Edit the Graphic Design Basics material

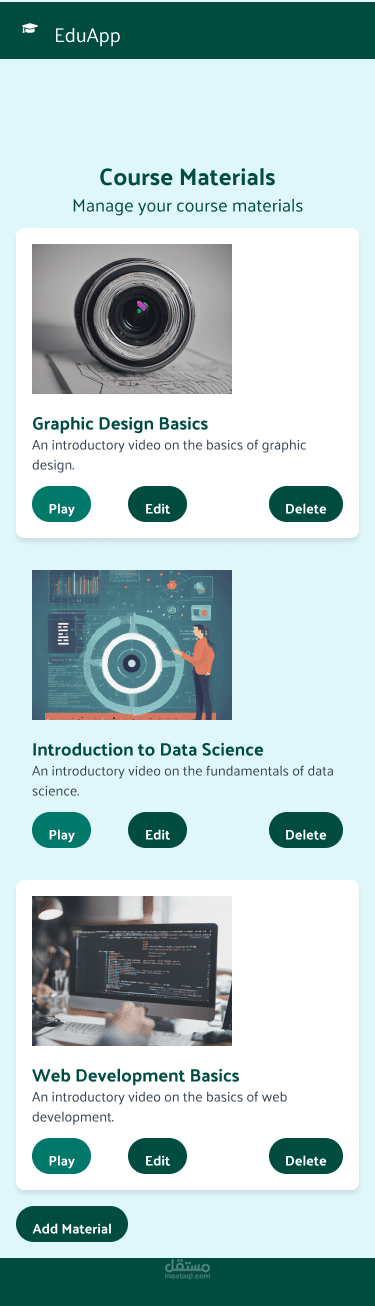pyautogui.click(x=157, y=504)
